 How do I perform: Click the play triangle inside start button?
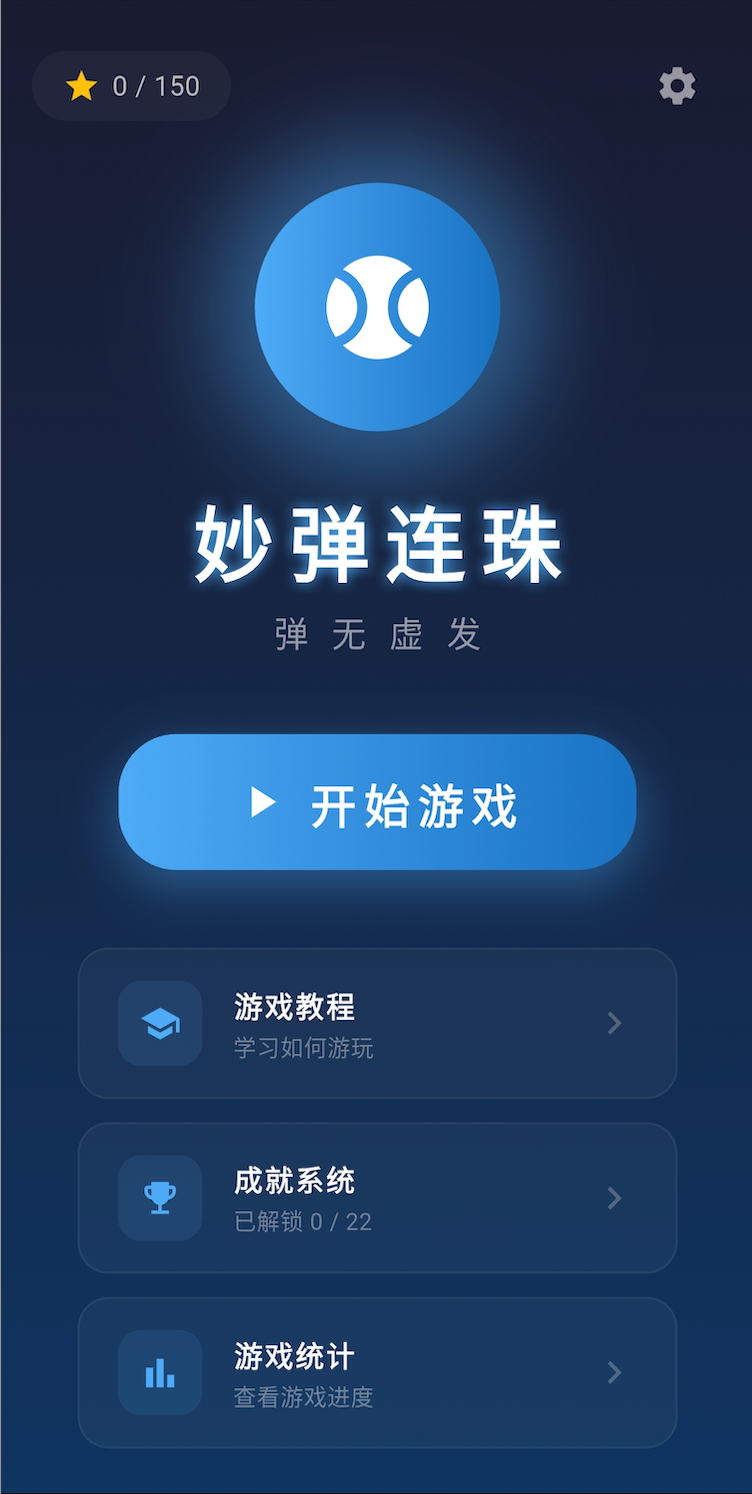click(264, 801)
